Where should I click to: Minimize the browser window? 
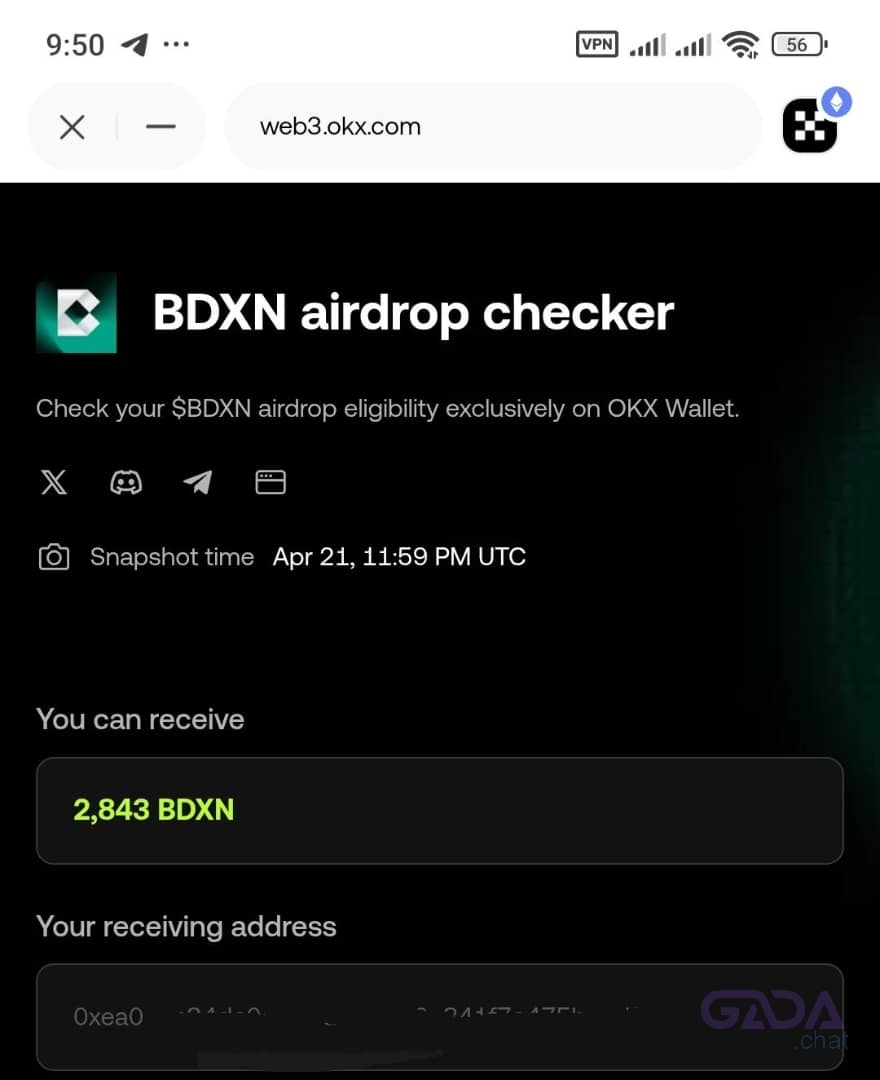[x=160, y=127]
